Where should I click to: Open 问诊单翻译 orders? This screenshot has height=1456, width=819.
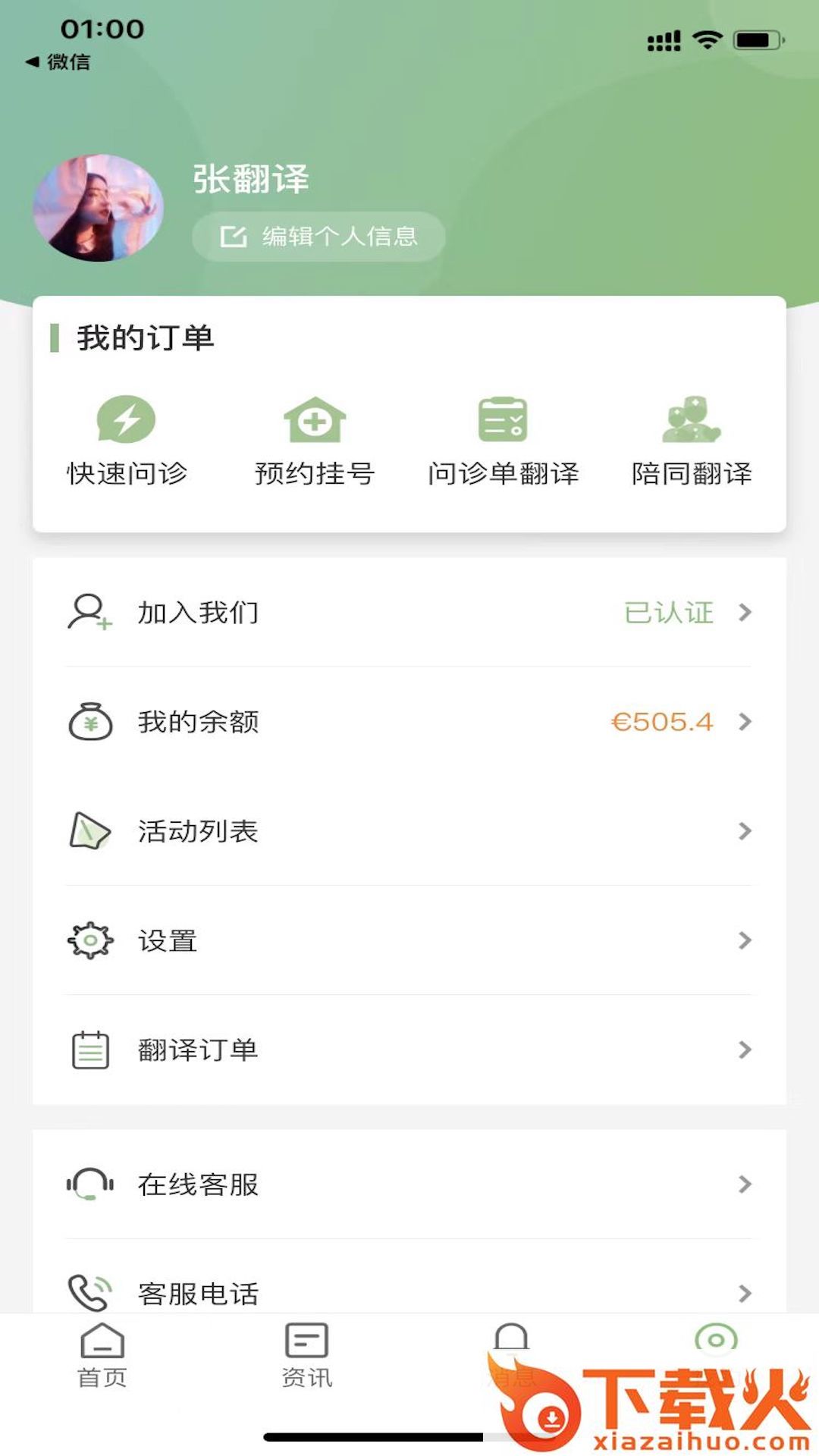503,440
